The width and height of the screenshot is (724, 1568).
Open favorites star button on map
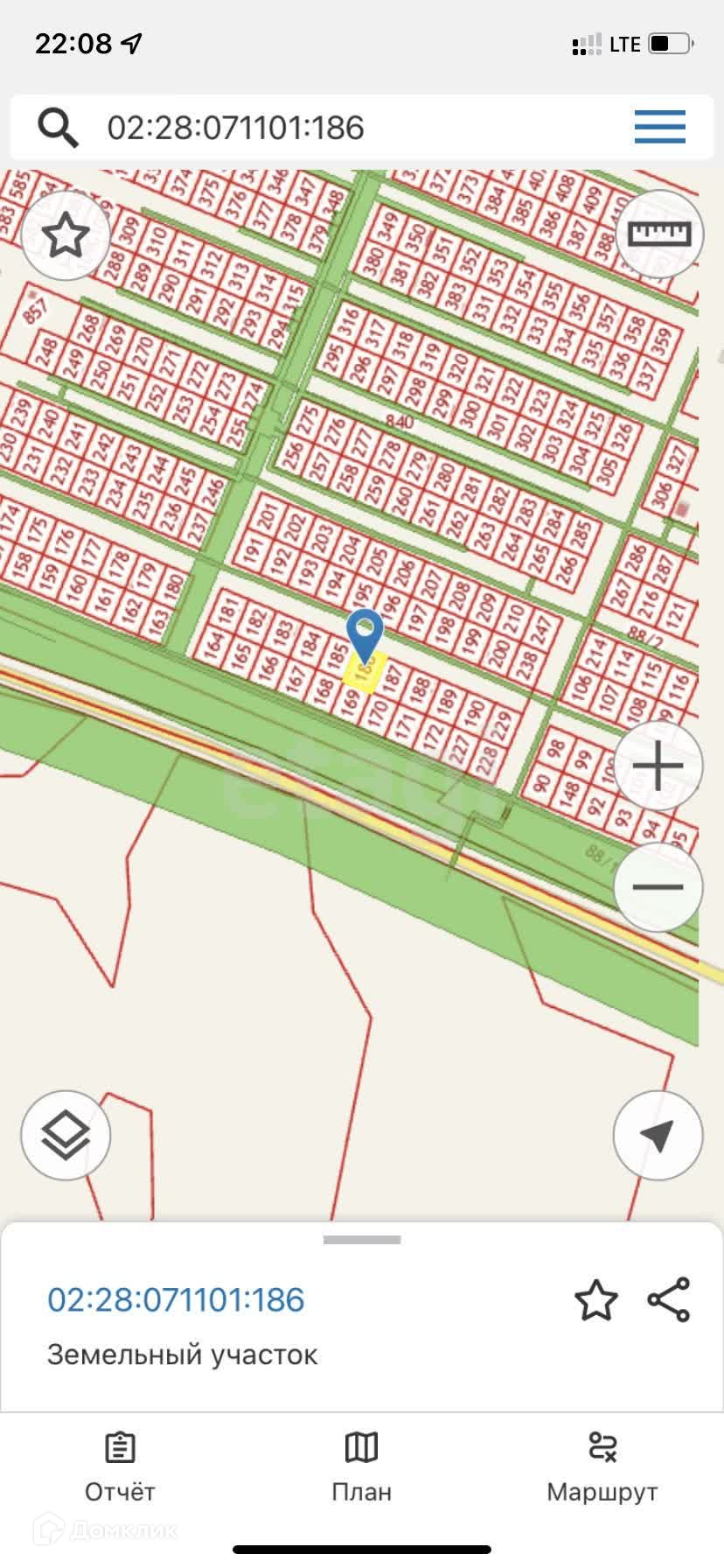pyautogui.click(x=66, y=235)
